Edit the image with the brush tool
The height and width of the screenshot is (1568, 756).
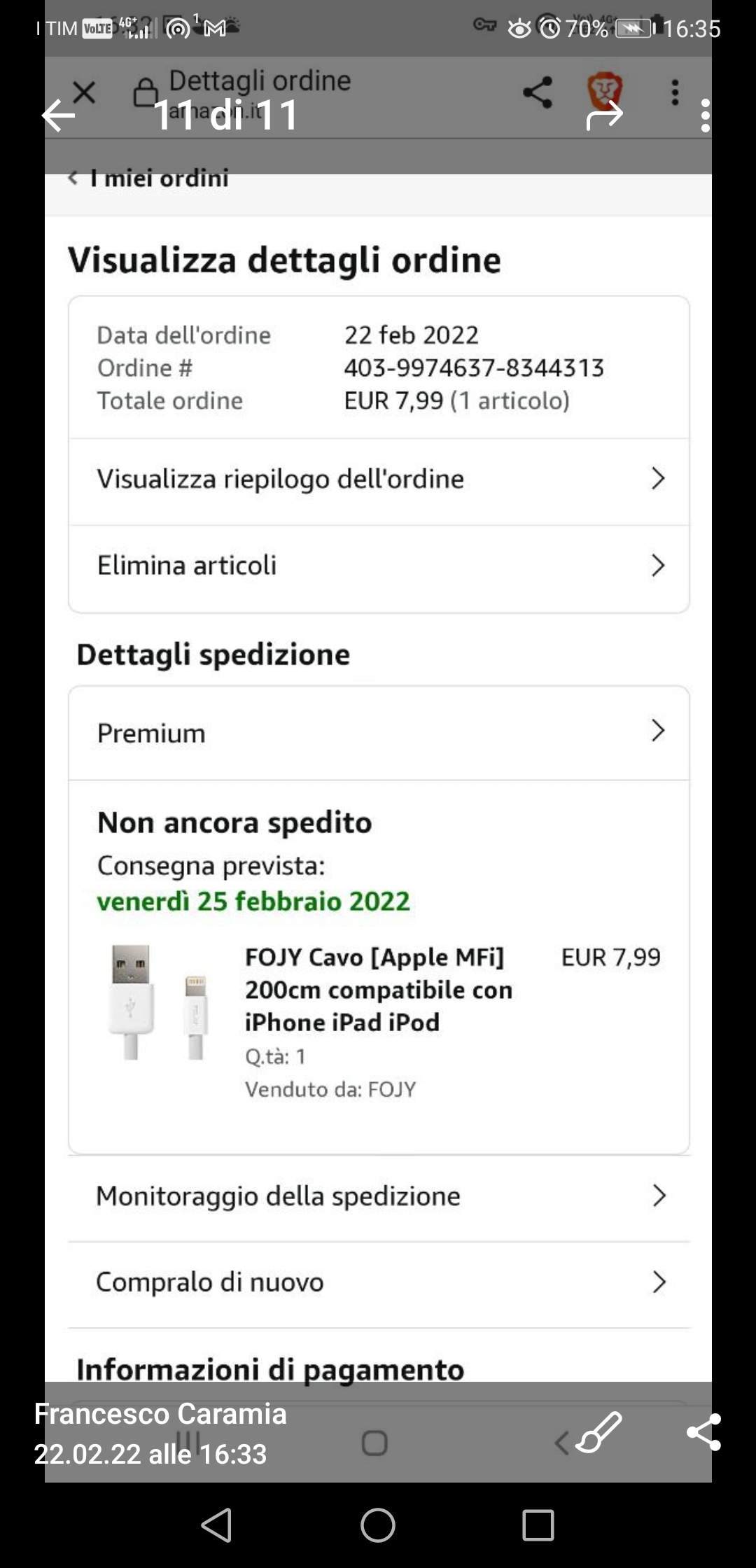pos(599,1431)
